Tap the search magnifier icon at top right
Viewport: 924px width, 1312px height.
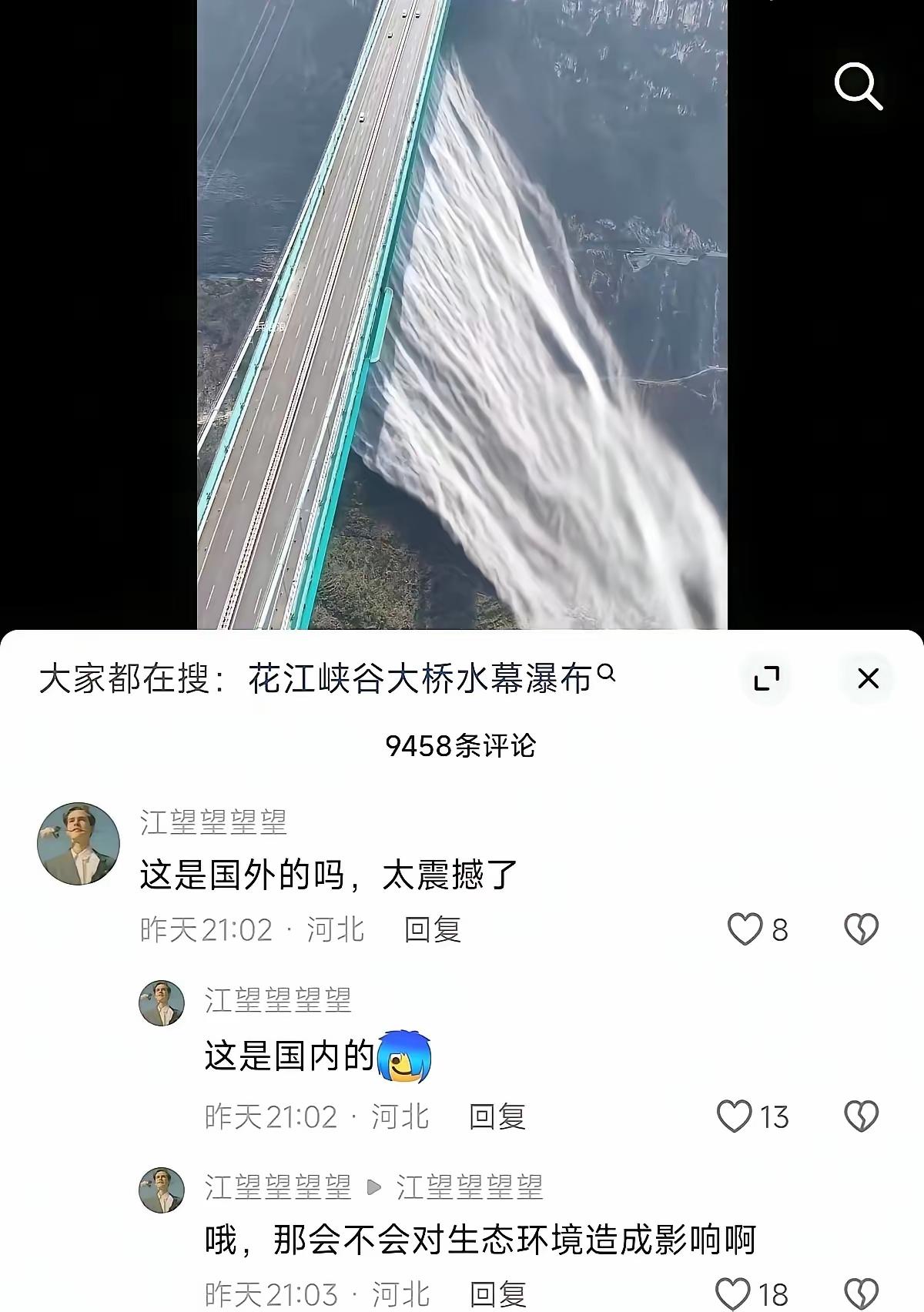859,85
